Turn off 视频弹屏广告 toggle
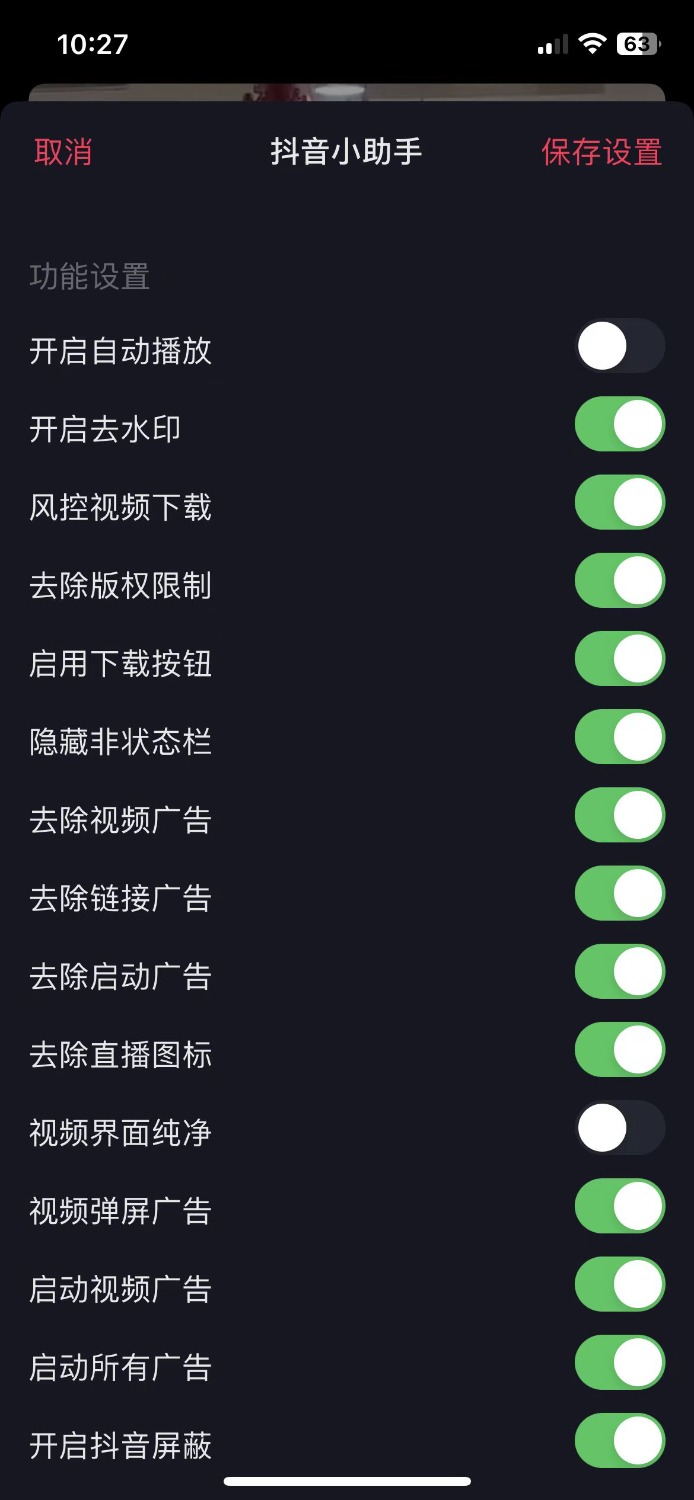Viewport: 694px width, 1500px height. pos(619,1205)
